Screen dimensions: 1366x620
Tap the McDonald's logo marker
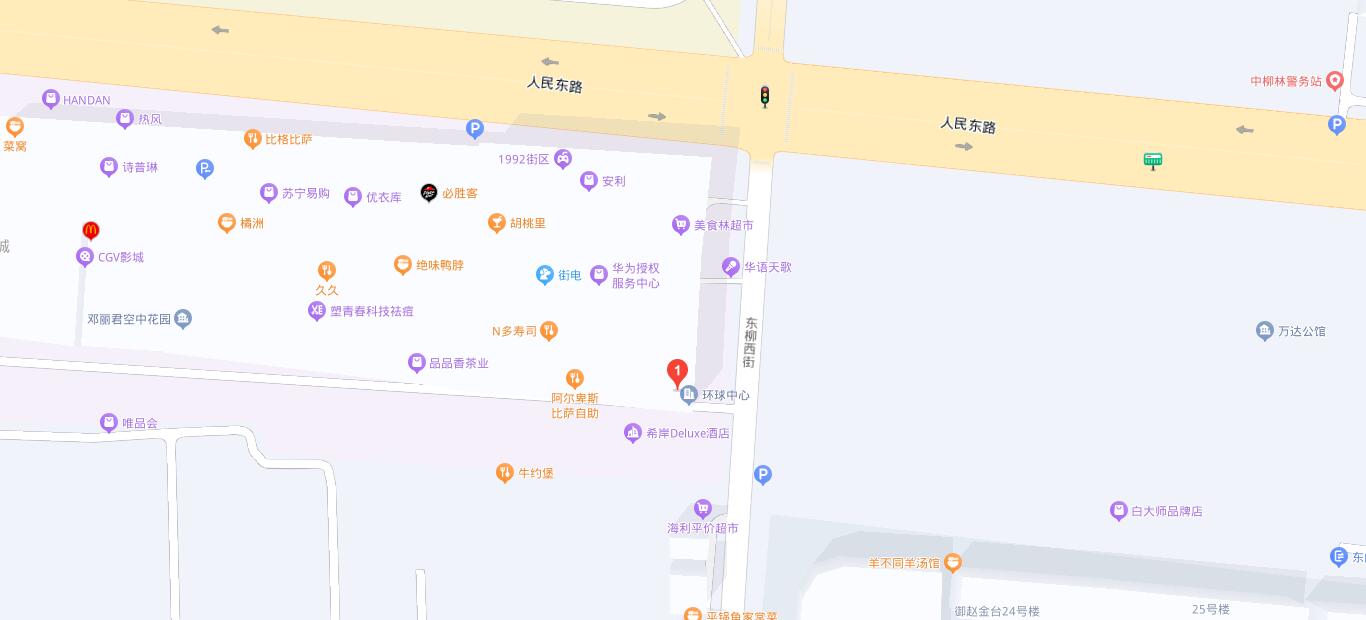coord(91,230)
